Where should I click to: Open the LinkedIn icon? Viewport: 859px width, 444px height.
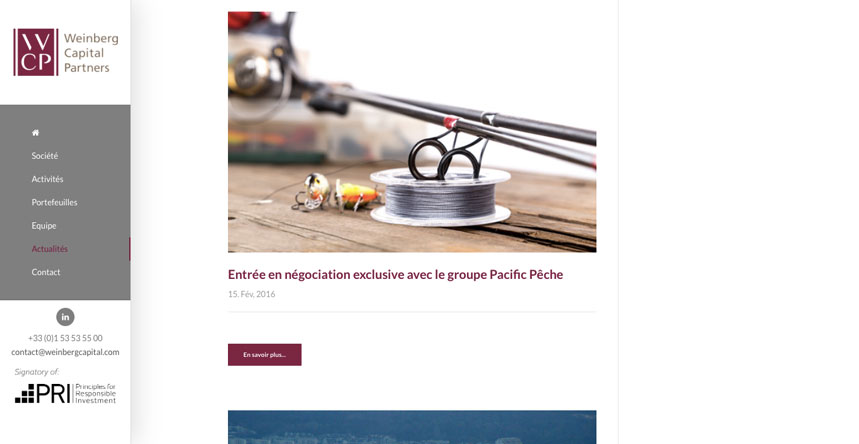pyautogui.click(x=65, y=317)
